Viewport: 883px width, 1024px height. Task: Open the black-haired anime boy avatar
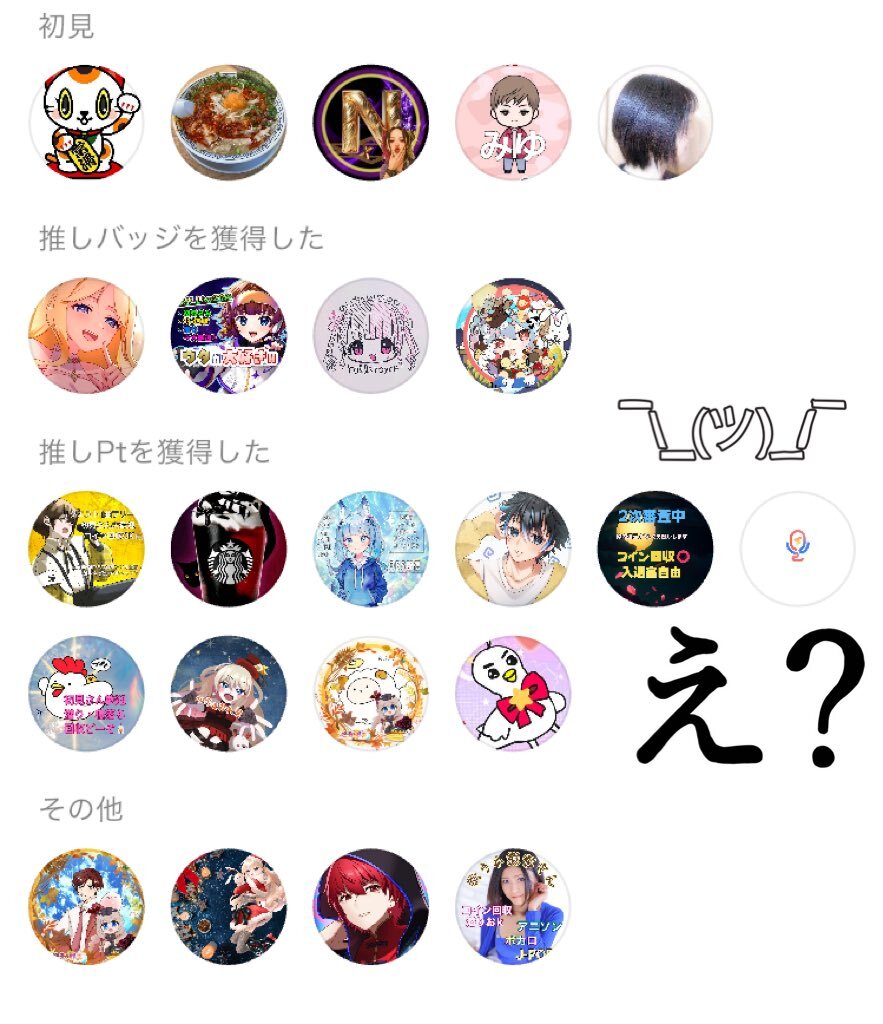(x=513, y=549)
